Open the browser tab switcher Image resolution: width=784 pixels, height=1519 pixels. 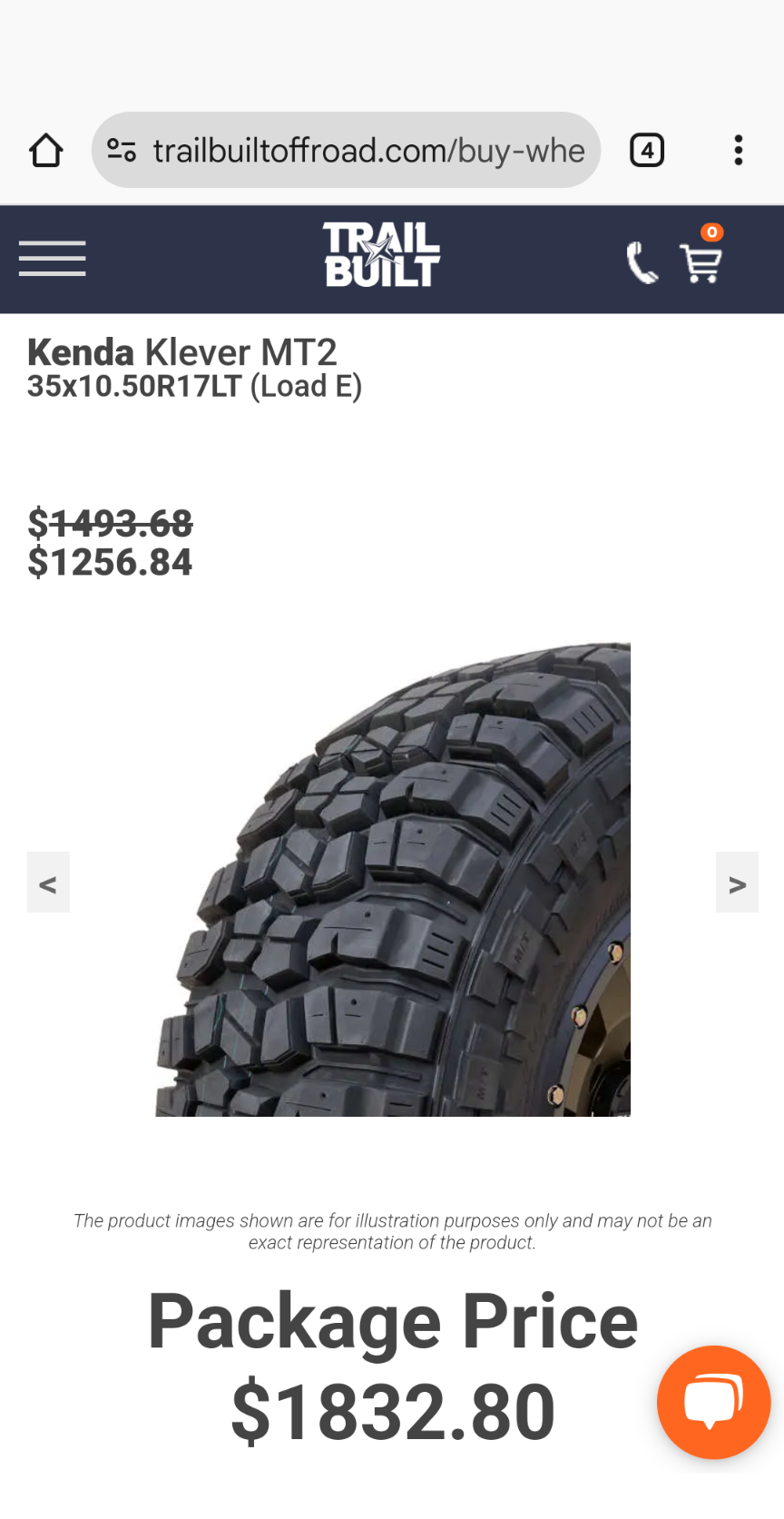click(x=647, y=151)
